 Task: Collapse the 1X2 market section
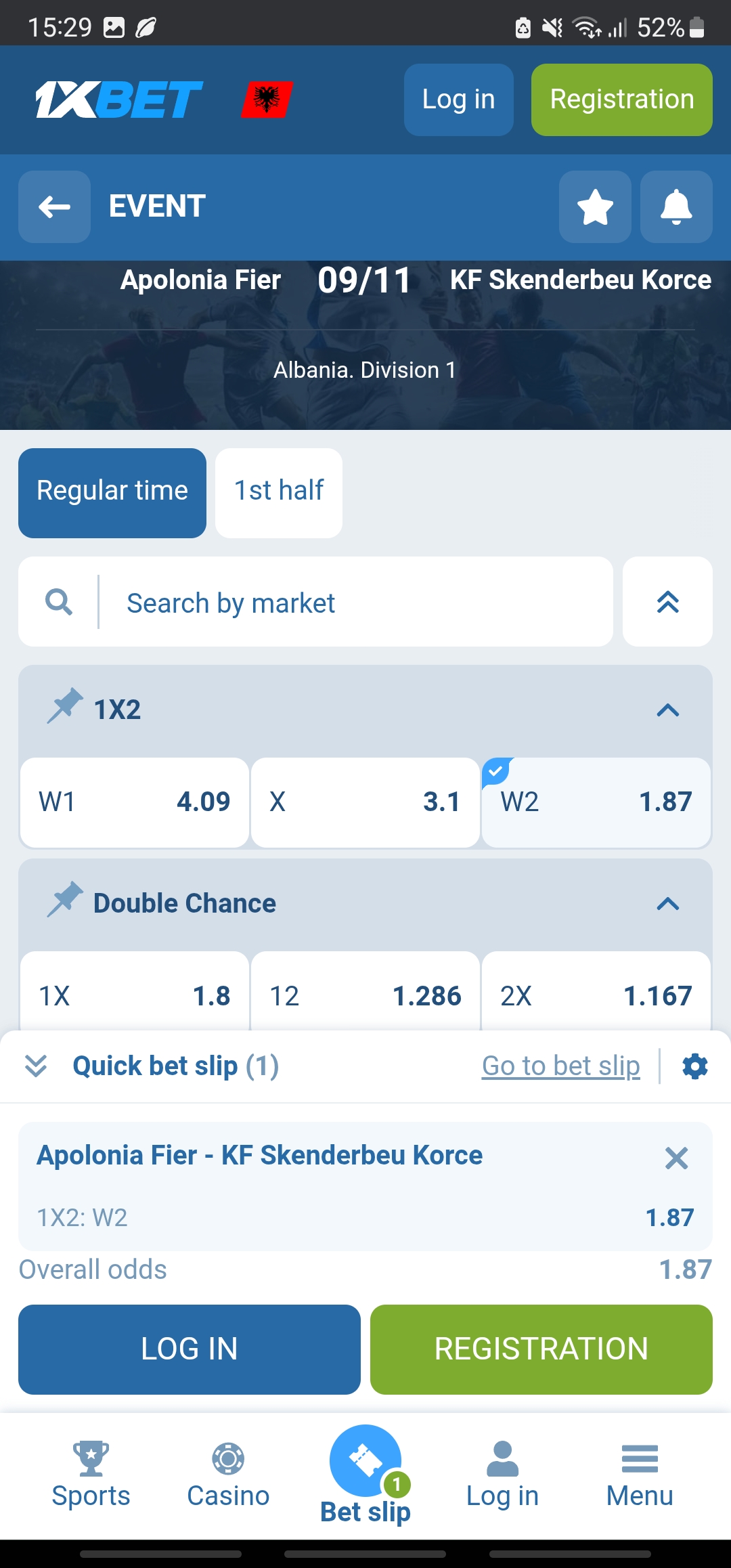click(x=667, y=710)
